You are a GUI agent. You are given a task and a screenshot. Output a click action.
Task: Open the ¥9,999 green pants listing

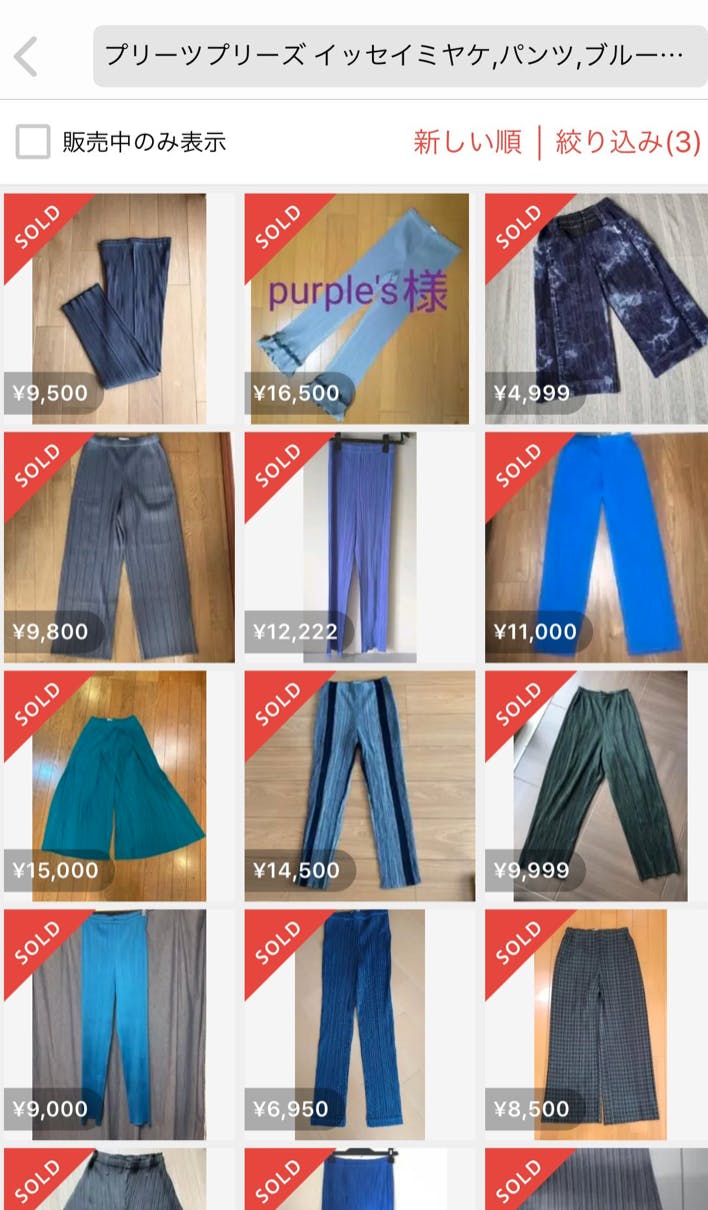point(596,786)
